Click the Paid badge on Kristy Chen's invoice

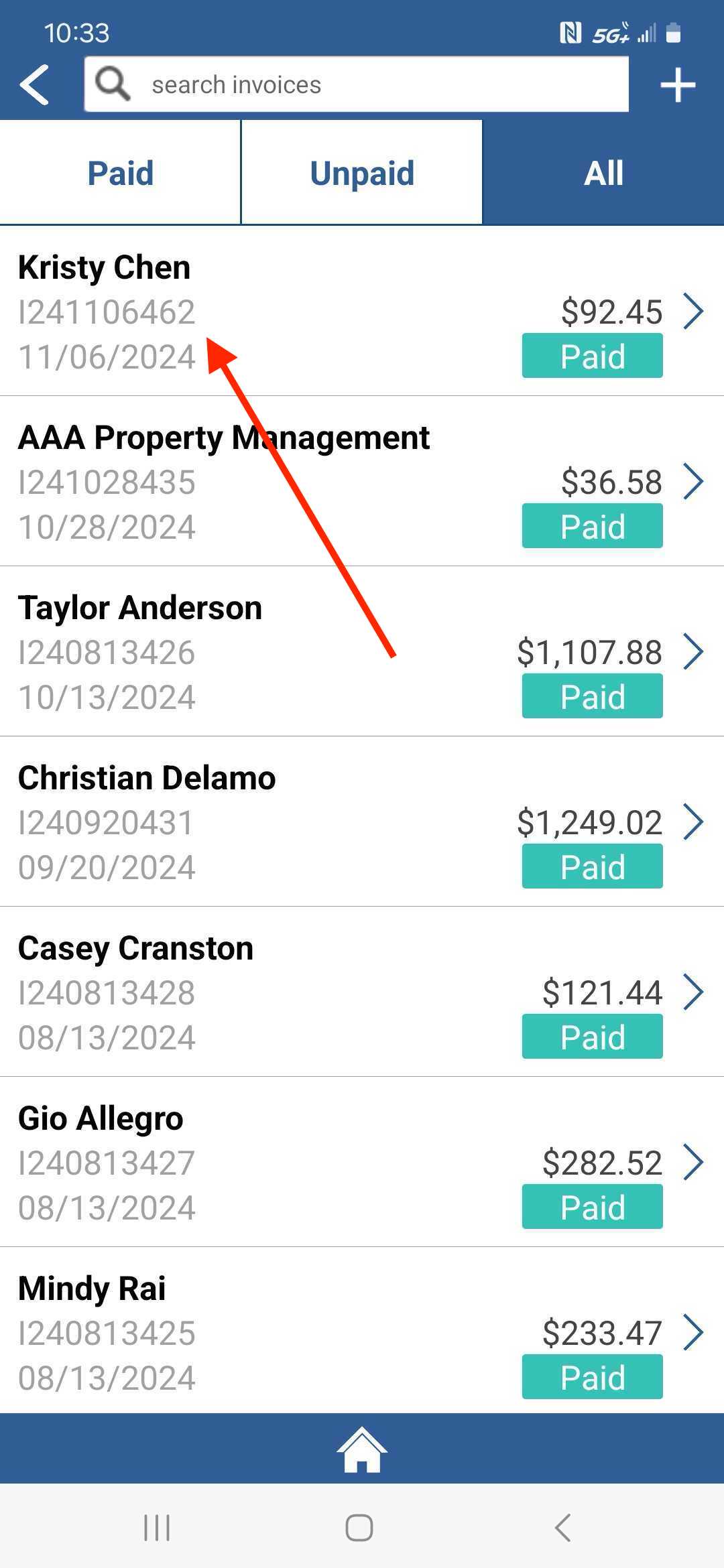coord(591,356)
